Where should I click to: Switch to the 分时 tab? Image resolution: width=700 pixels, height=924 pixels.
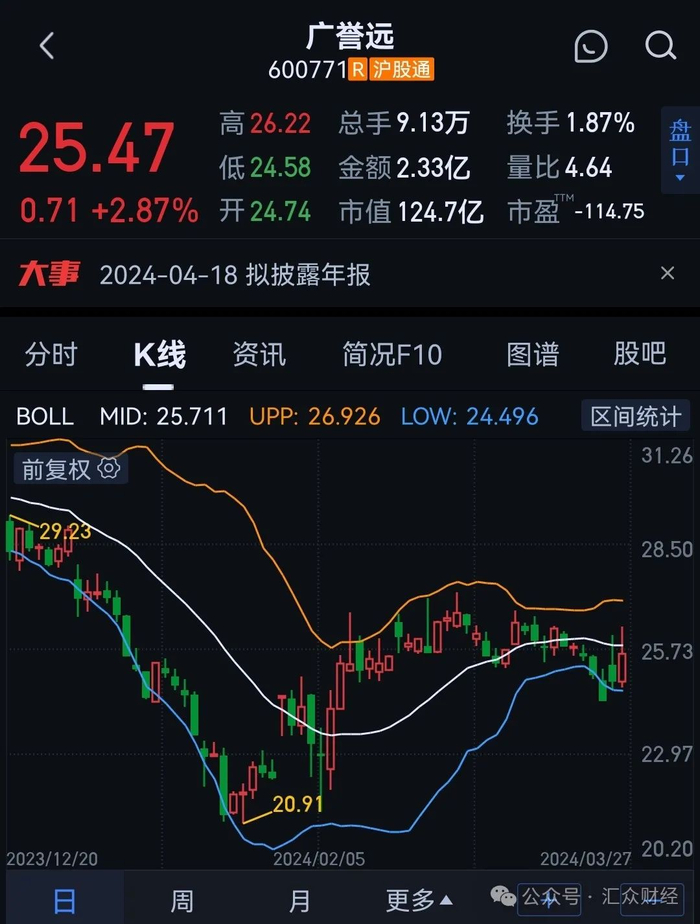[x=51, y=354]
